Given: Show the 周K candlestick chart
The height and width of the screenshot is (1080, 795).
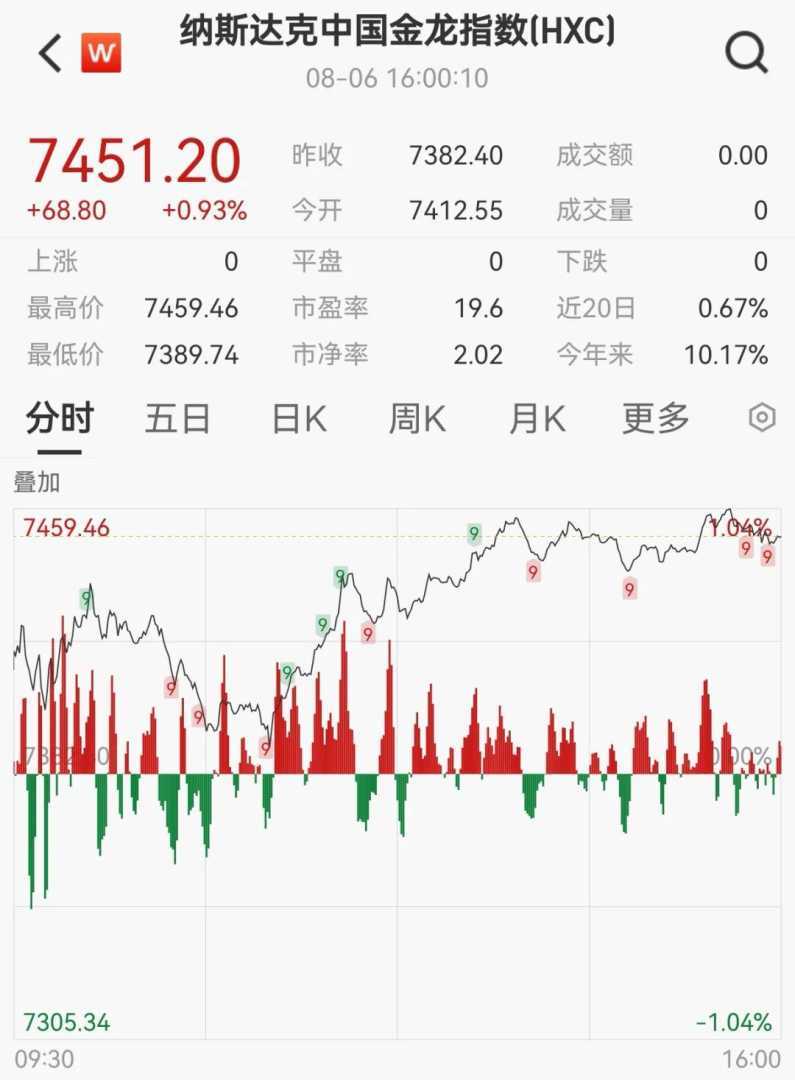Looking at the screenshot, I should [417, 419].
